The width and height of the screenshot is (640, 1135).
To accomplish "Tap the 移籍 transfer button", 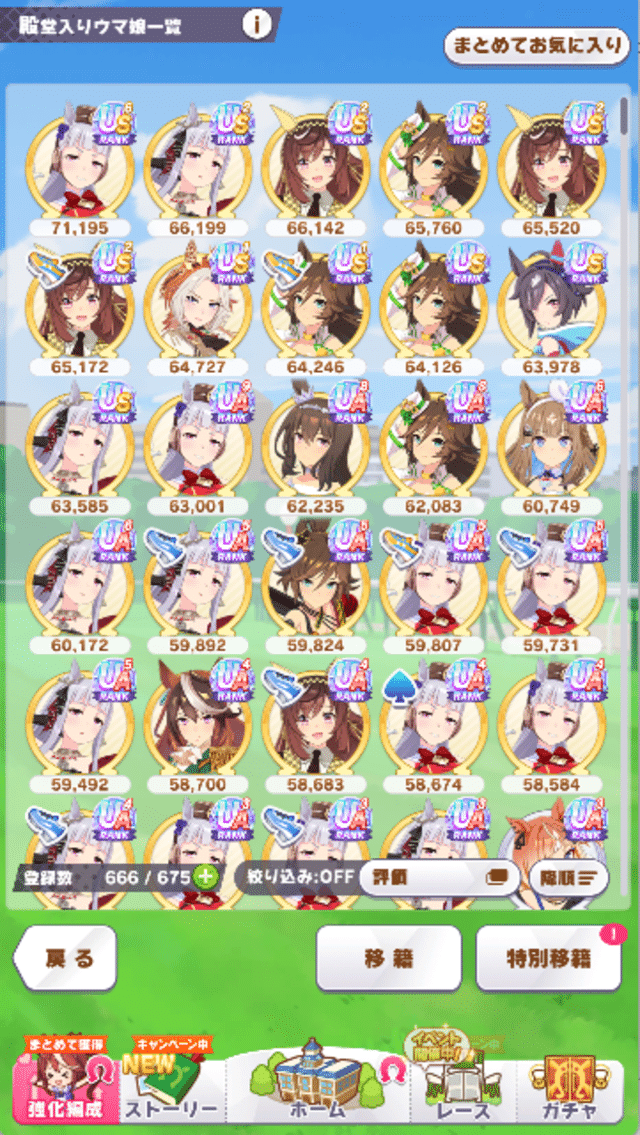I will pos(388,957).
